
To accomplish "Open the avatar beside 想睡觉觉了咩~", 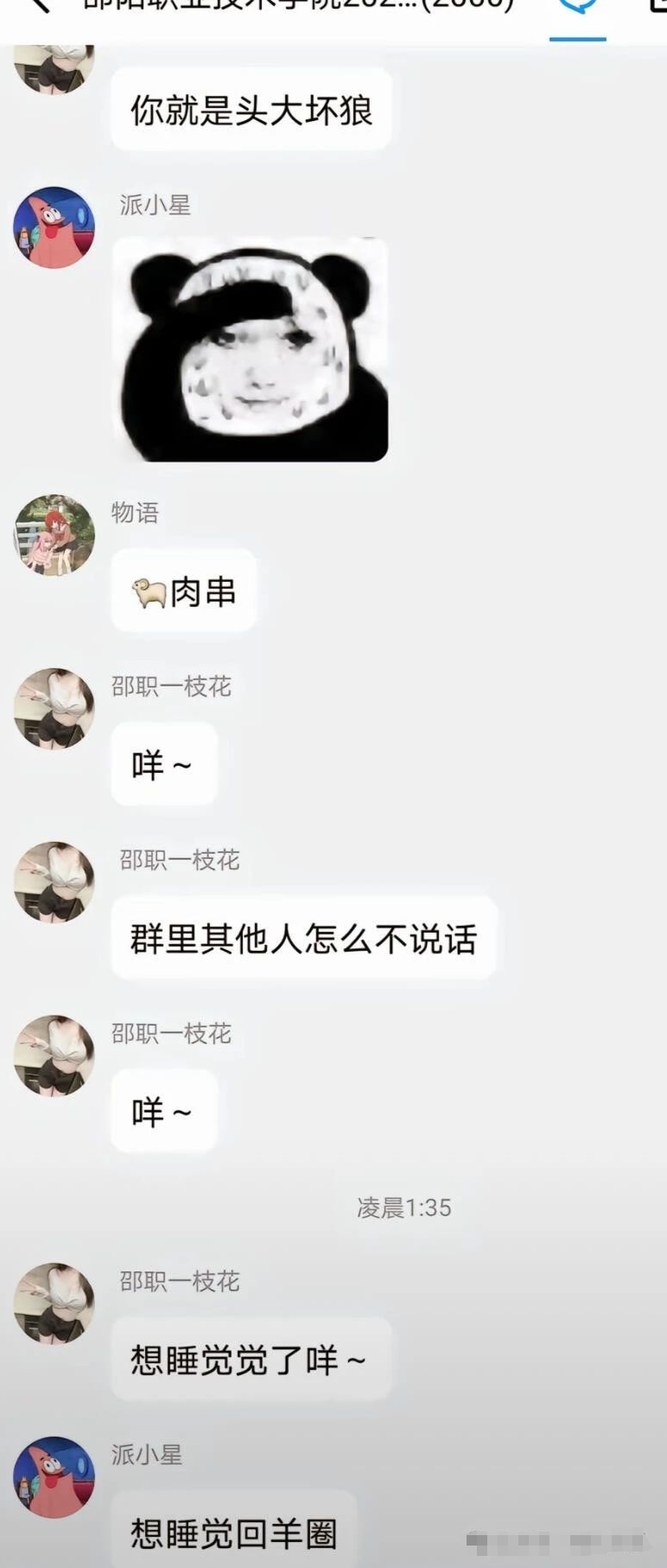I will (x=54, y=1305).
